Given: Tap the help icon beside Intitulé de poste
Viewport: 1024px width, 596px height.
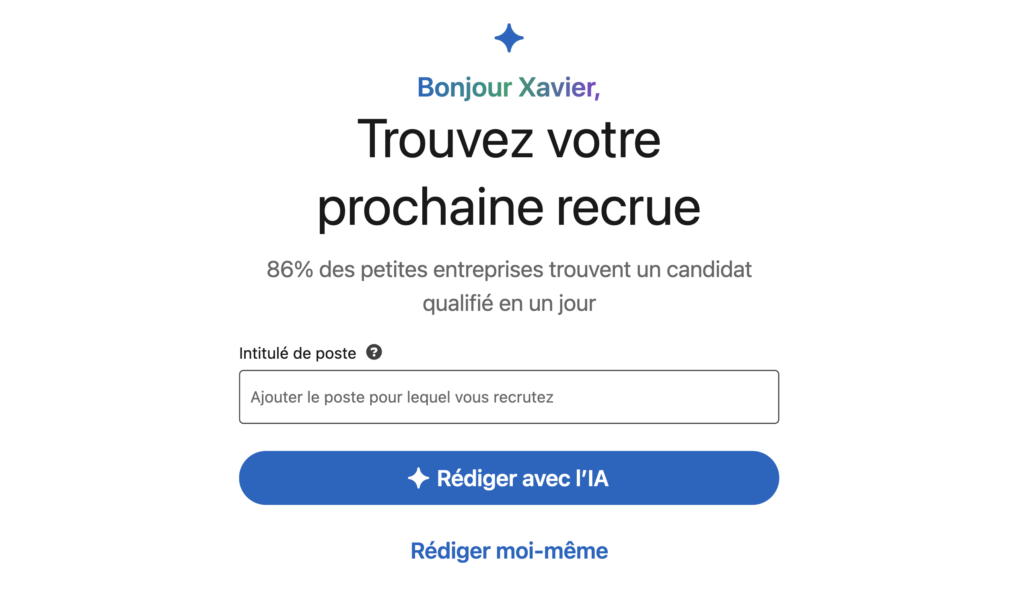Looking at the screenshot, I should [x=374, y=352].
